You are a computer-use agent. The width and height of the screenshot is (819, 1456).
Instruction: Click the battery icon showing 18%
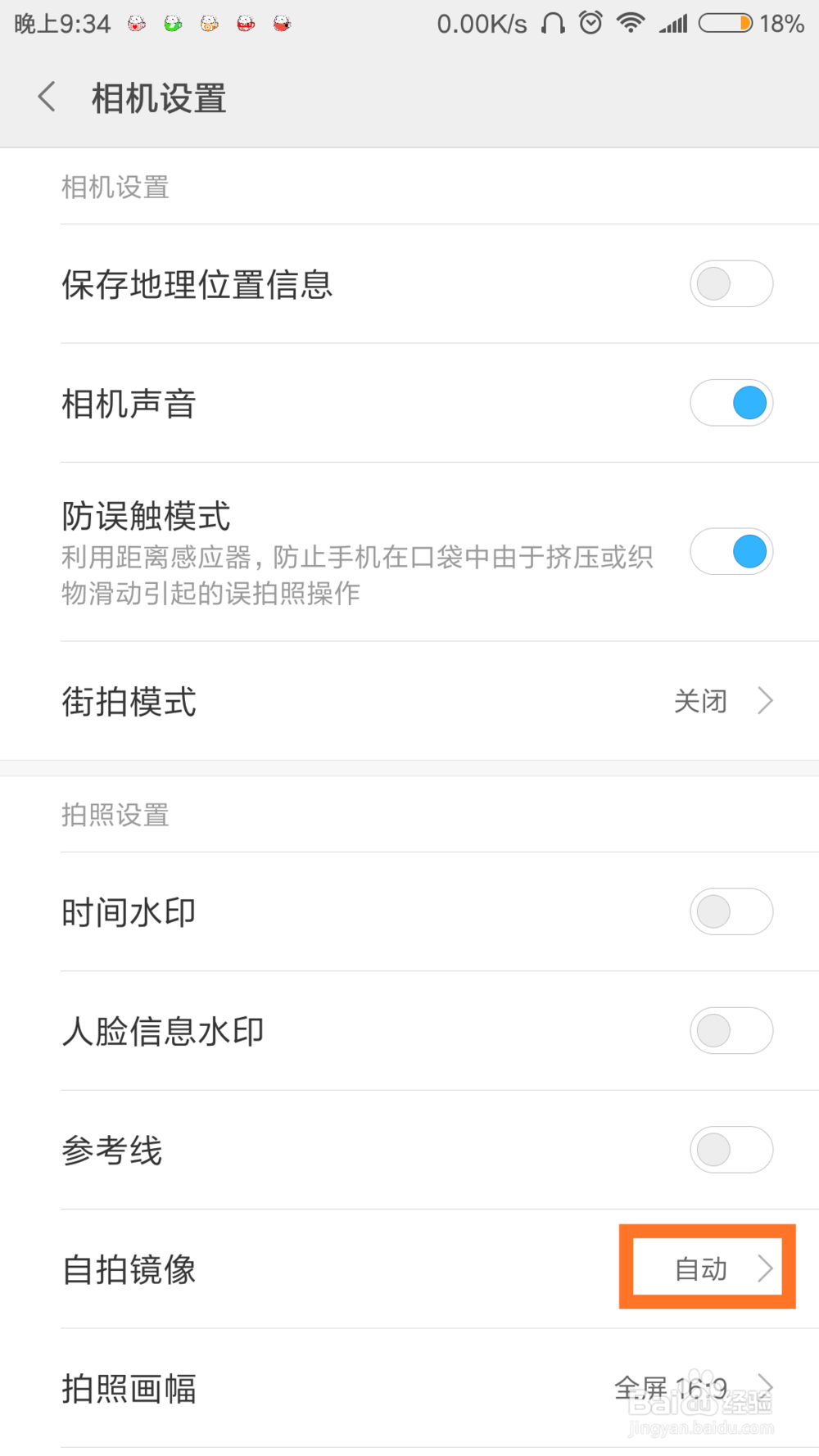pyautogui.click(x=723, y=23)
